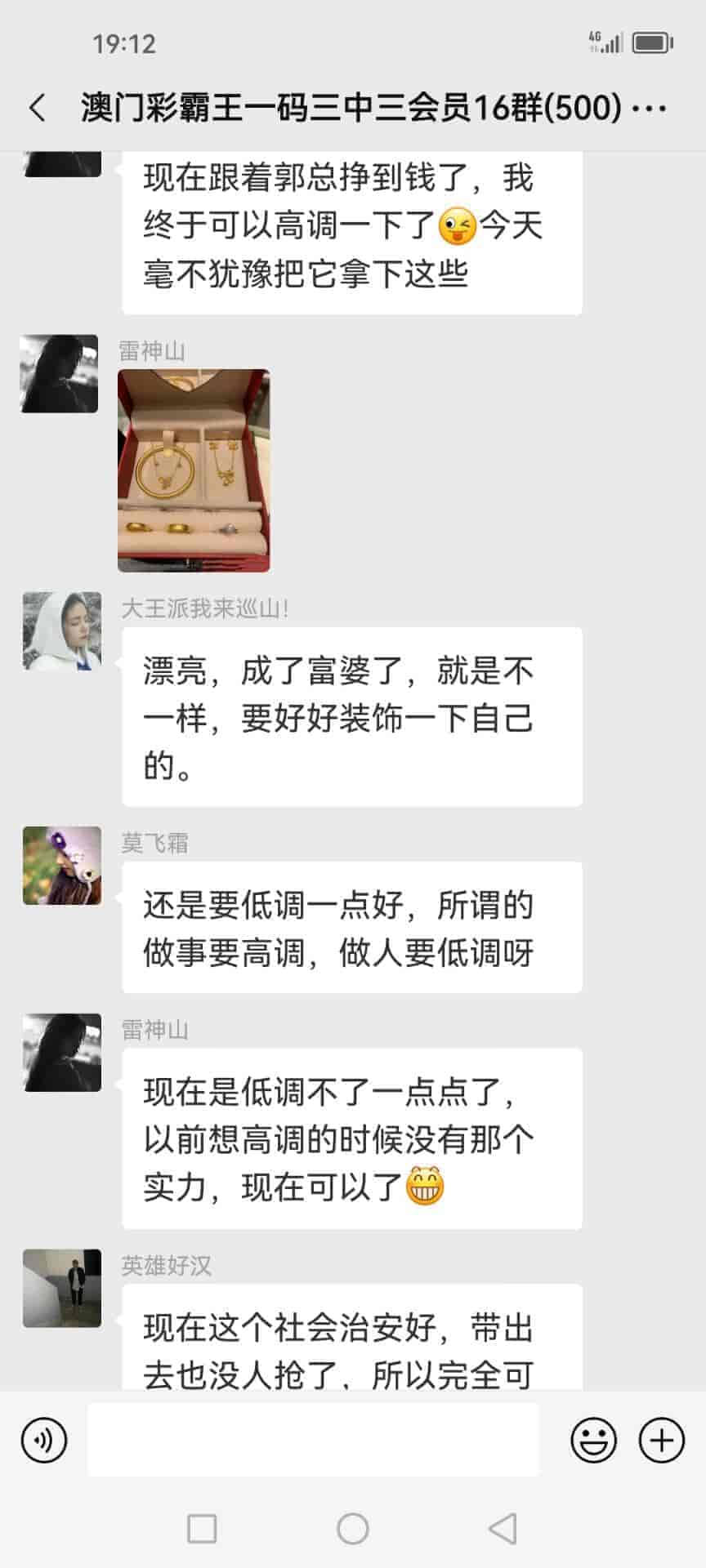Open the group chat options menu
706x1568 pixels.
click(x=650, y=108)
